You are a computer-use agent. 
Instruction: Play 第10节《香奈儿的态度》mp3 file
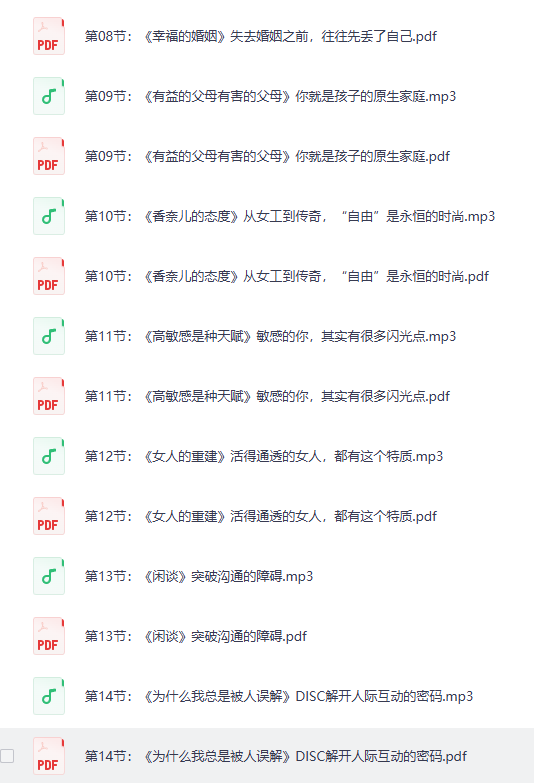point(290,216)
